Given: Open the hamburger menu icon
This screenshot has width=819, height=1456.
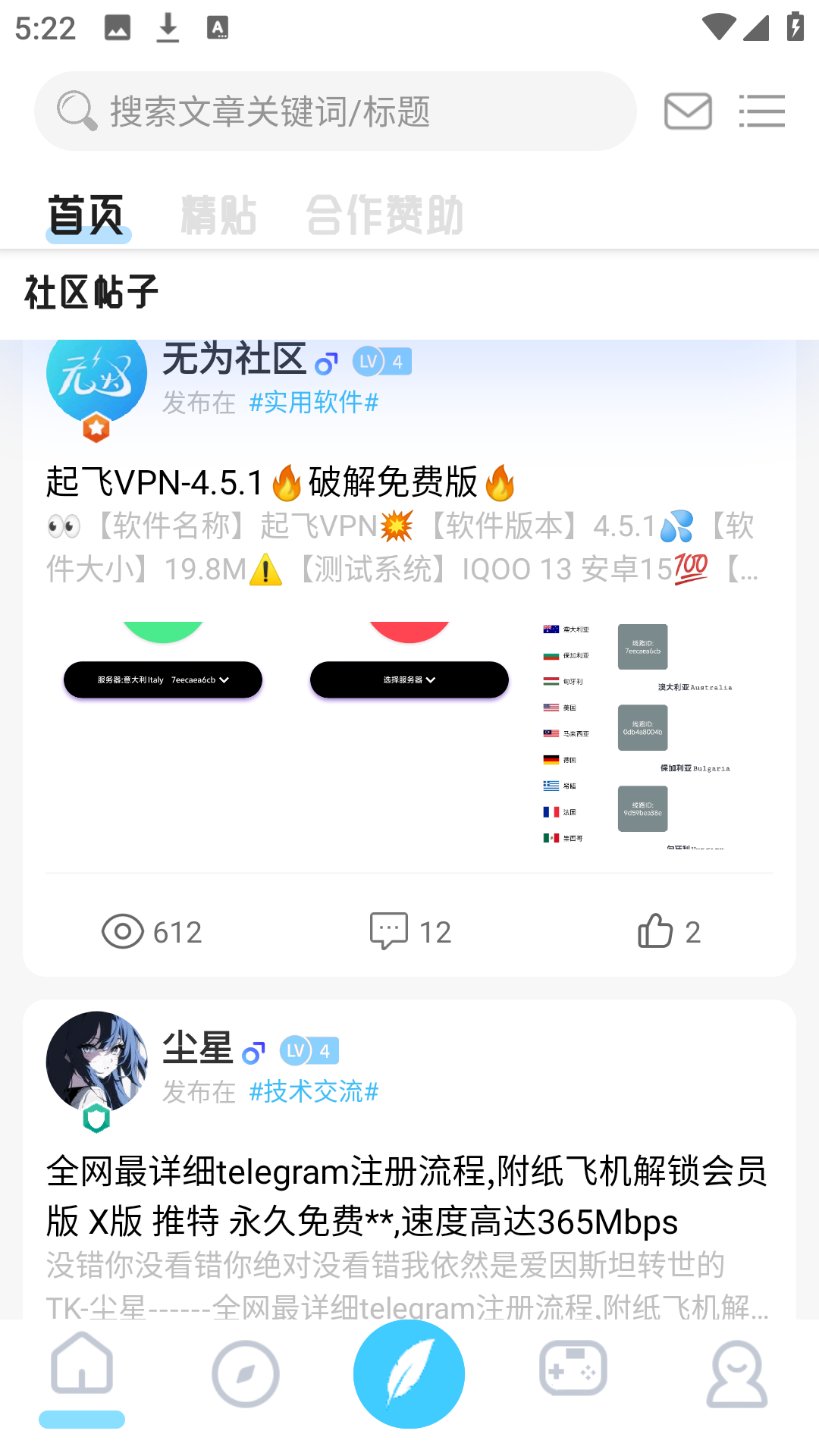Looking at the screenshot, I should coord(761,111).
